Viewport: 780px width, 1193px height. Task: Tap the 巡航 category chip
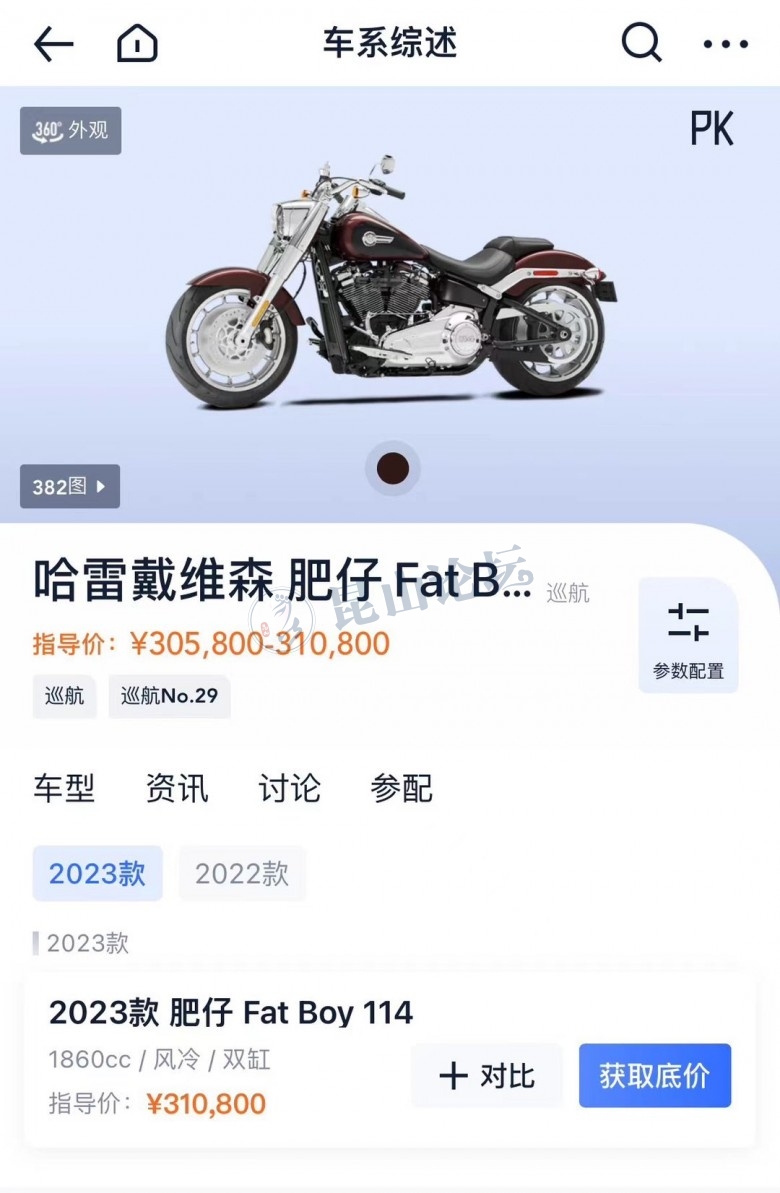65,696
